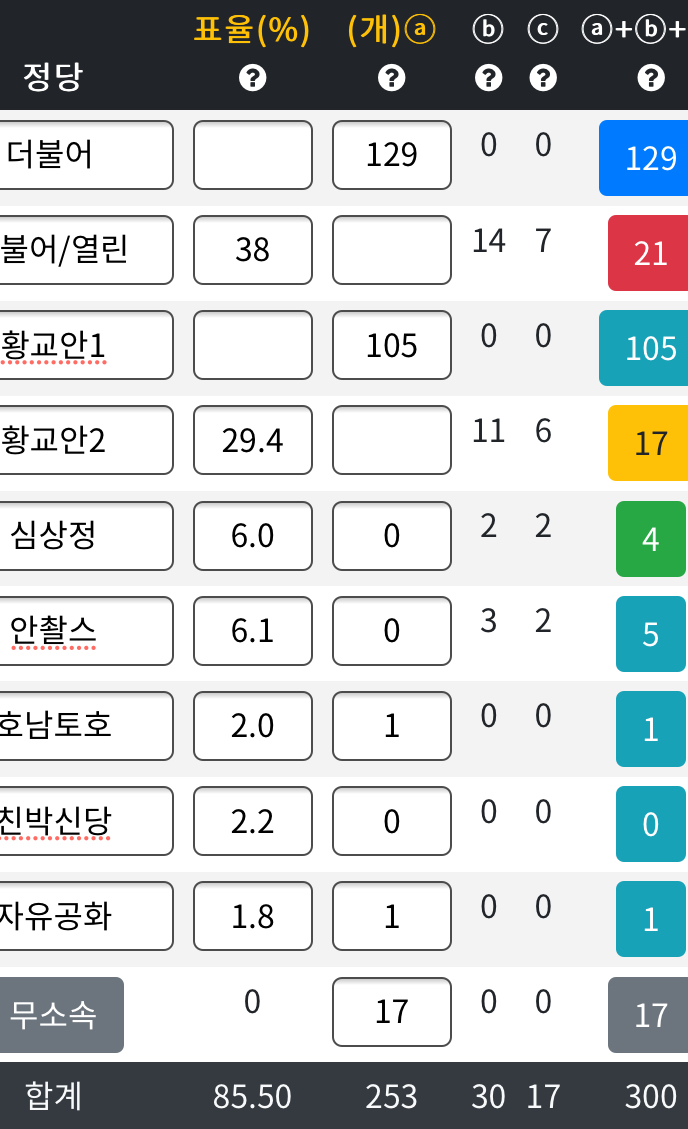The image size is (688, 1129).
Task: Edit vote share field showing 29.4
Action: 253,440
